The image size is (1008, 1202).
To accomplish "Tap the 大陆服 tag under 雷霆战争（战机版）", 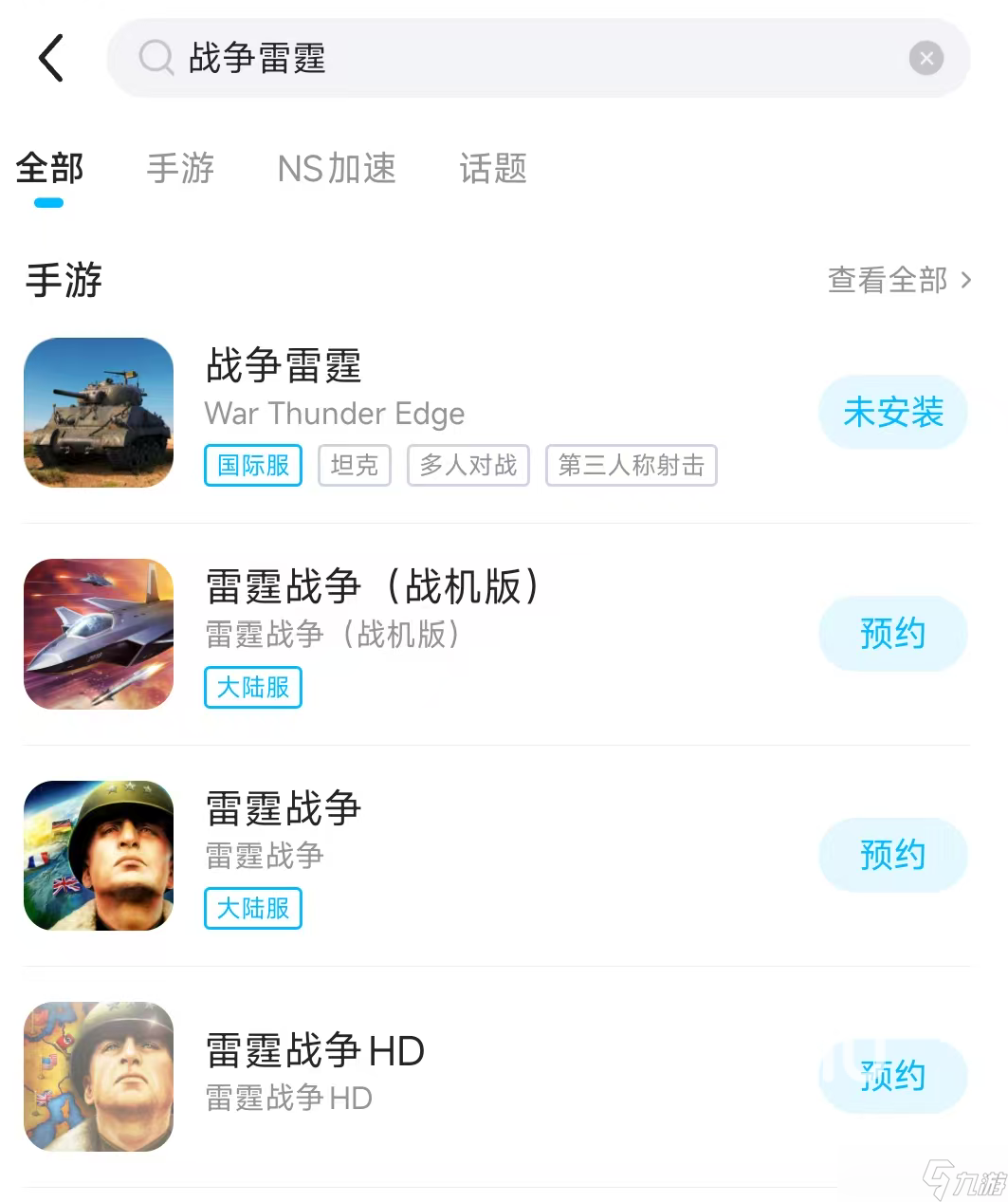I will point(252,687).
